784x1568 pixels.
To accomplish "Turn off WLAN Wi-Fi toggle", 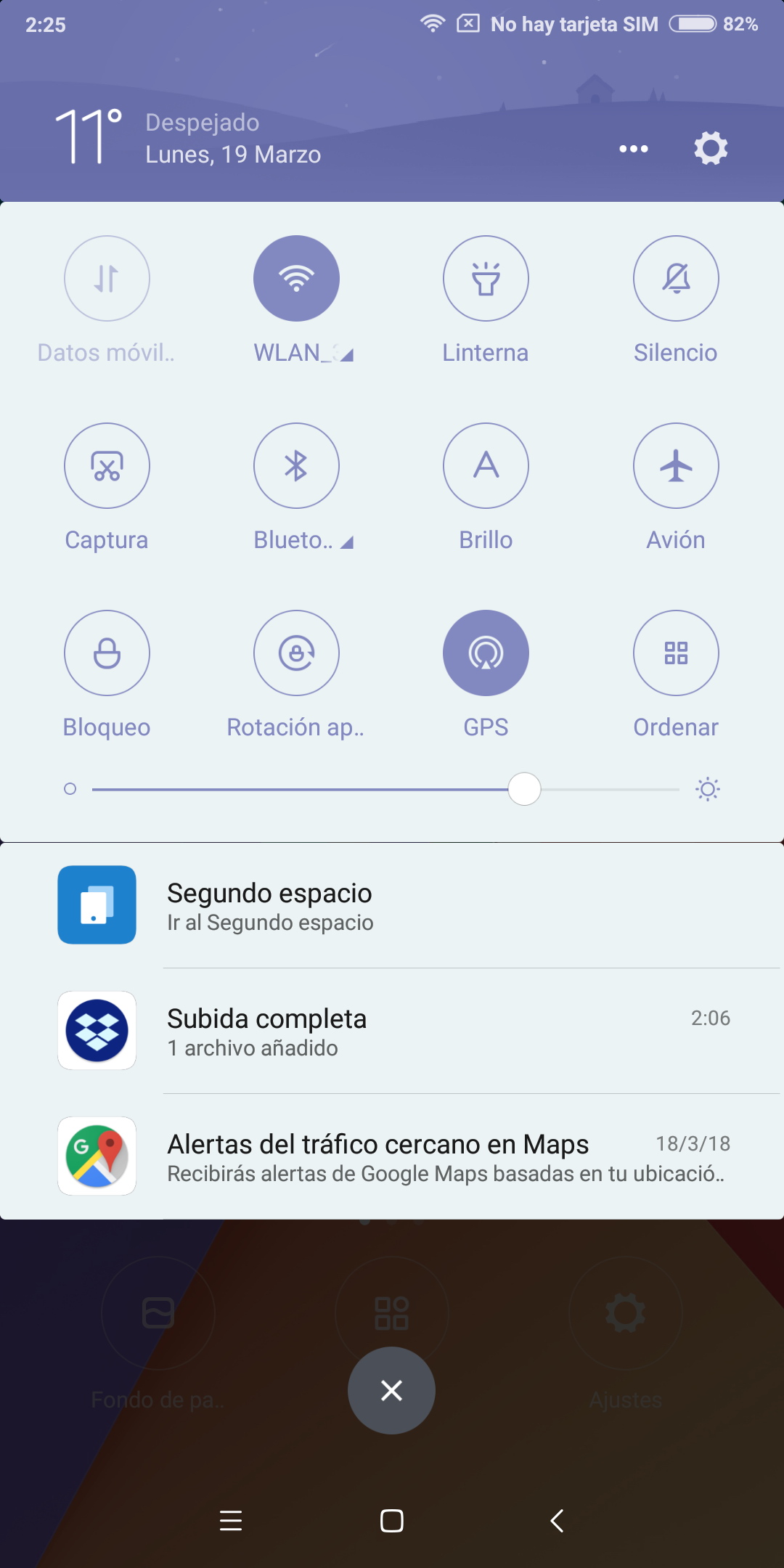I will (296, 278).
